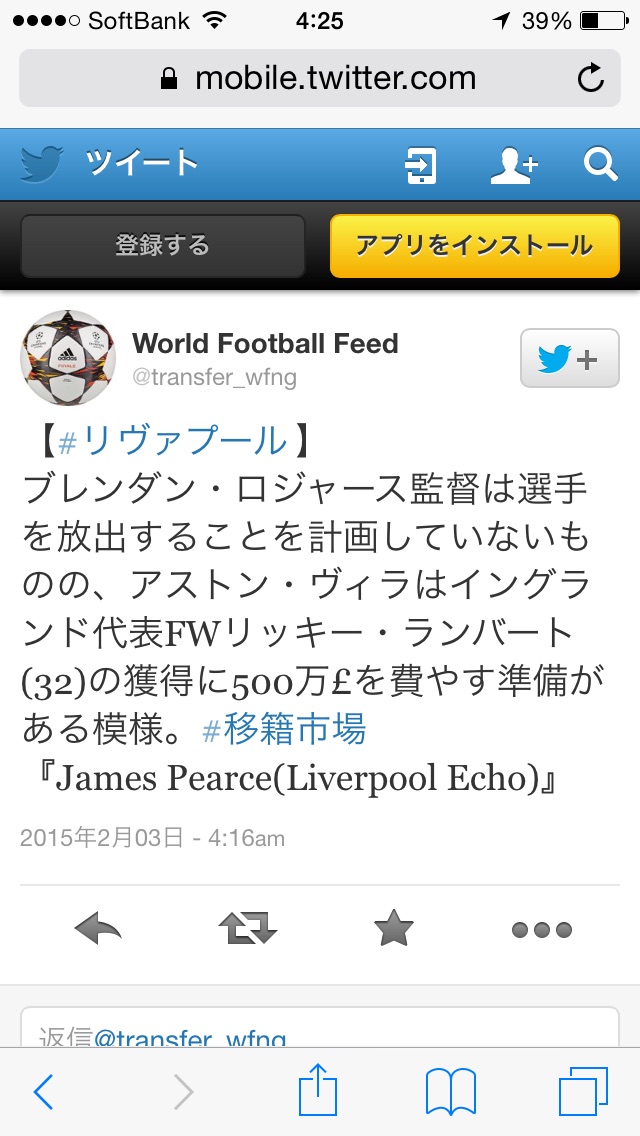The width and height of the screenshot is (640, 1136).
Task: Open the Safari share sheet
Action: (x=318, y=1088)
